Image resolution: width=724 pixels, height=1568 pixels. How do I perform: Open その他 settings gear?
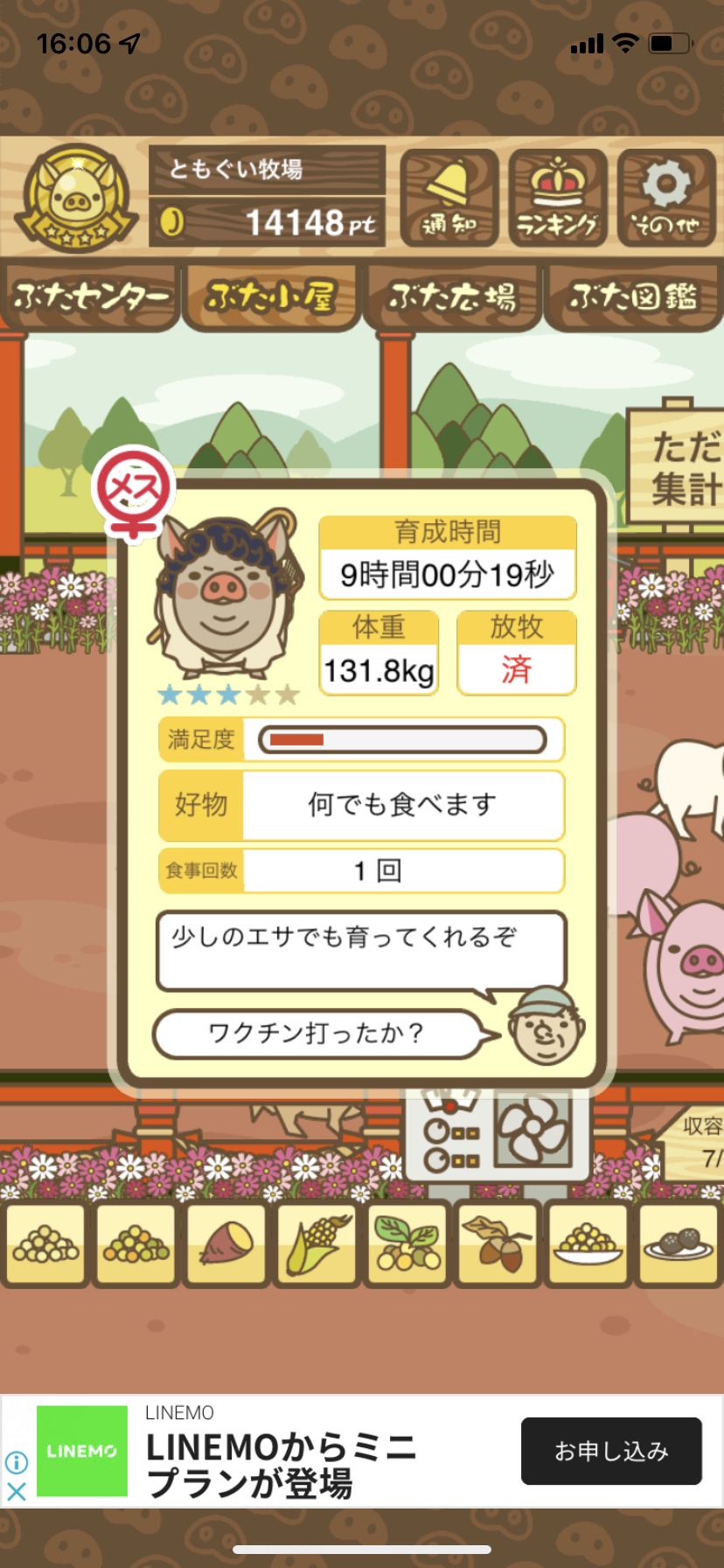[666, 199]
